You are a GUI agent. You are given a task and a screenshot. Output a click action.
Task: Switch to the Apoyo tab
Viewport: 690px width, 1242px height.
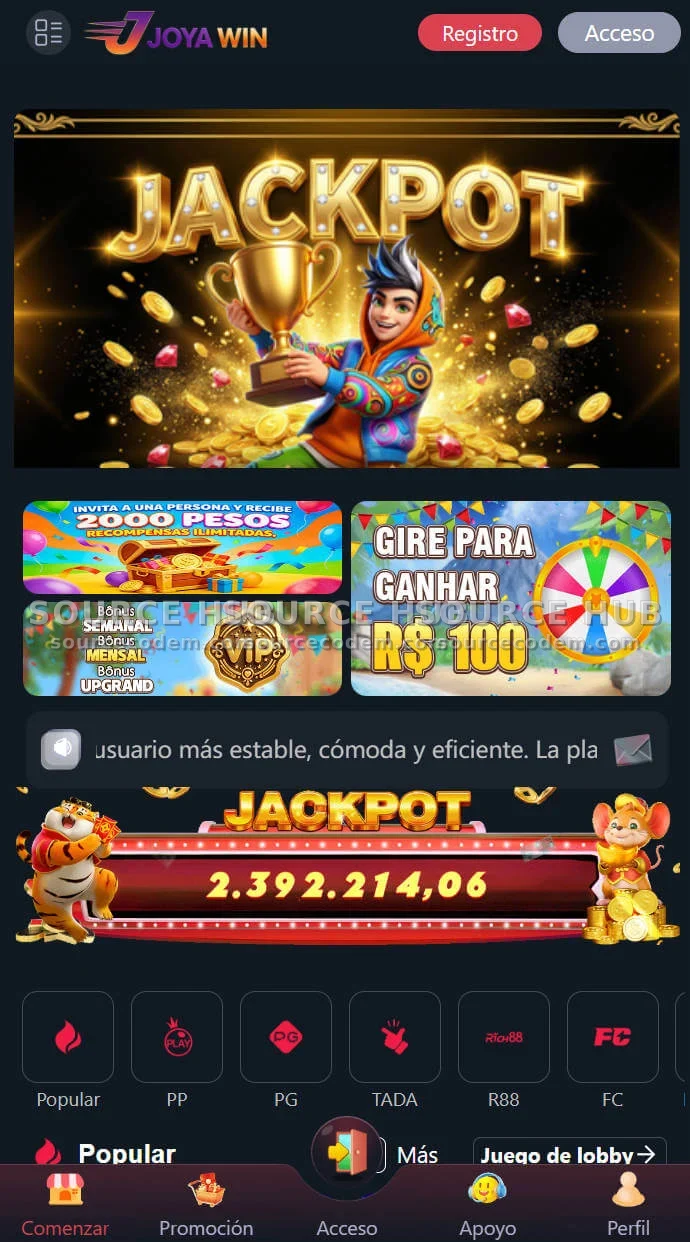[487, 1205]
